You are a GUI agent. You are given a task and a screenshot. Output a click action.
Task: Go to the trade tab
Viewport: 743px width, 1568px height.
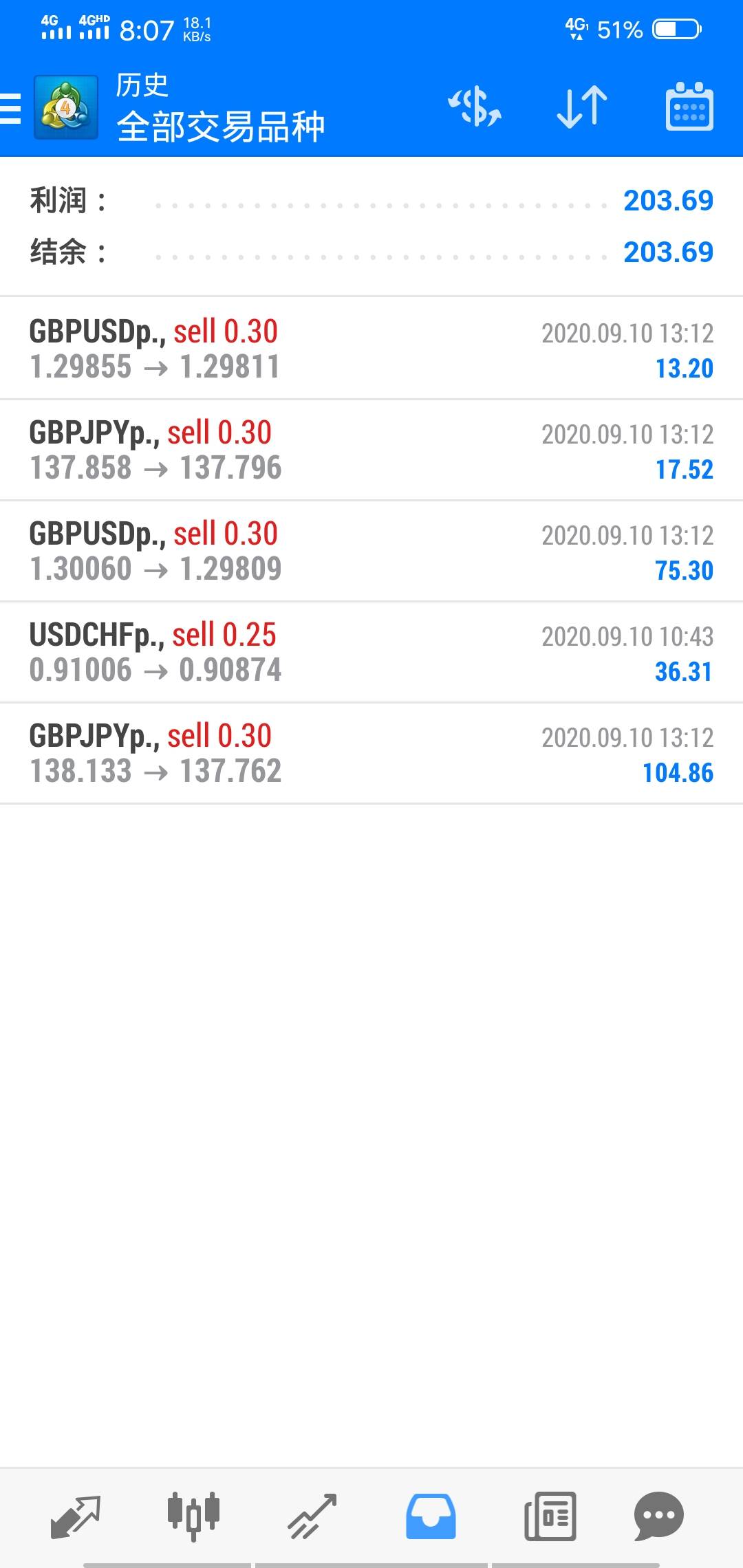(x=312, y=1516)
